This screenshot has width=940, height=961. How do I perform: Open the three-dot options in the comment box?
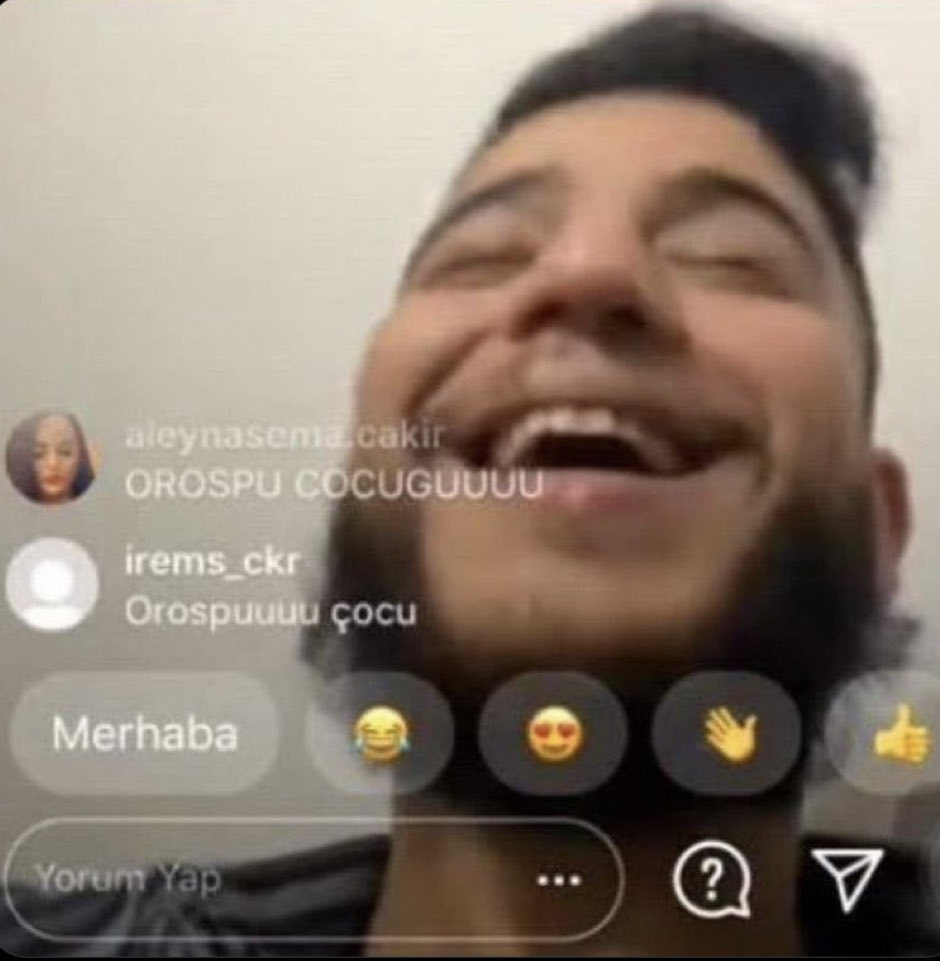click(x=558, y=881)
